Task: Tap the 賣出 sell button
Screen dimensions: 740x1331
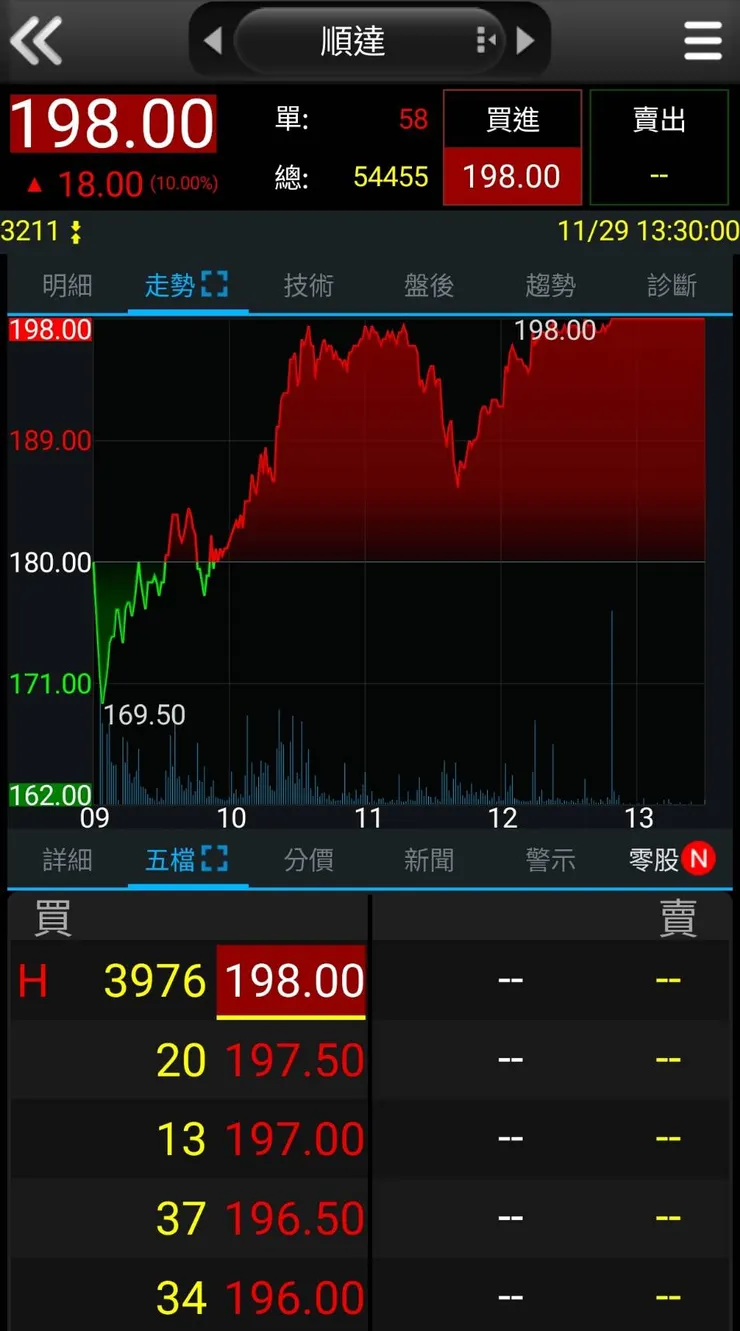Action: tap(660, 147)
